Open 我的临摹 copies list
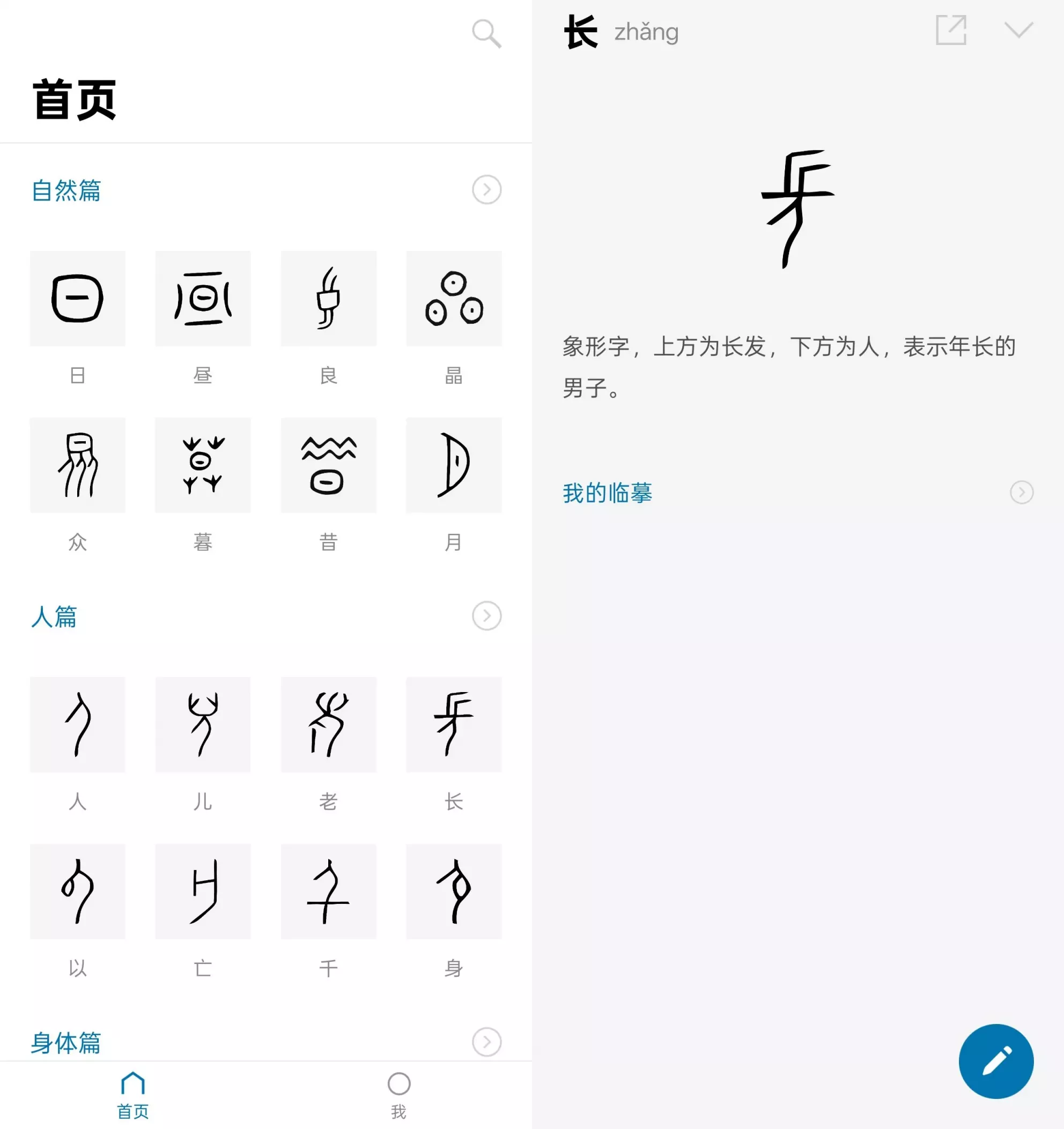The width and height of the screenshot is (1064, 1129). click(1021, 492)
